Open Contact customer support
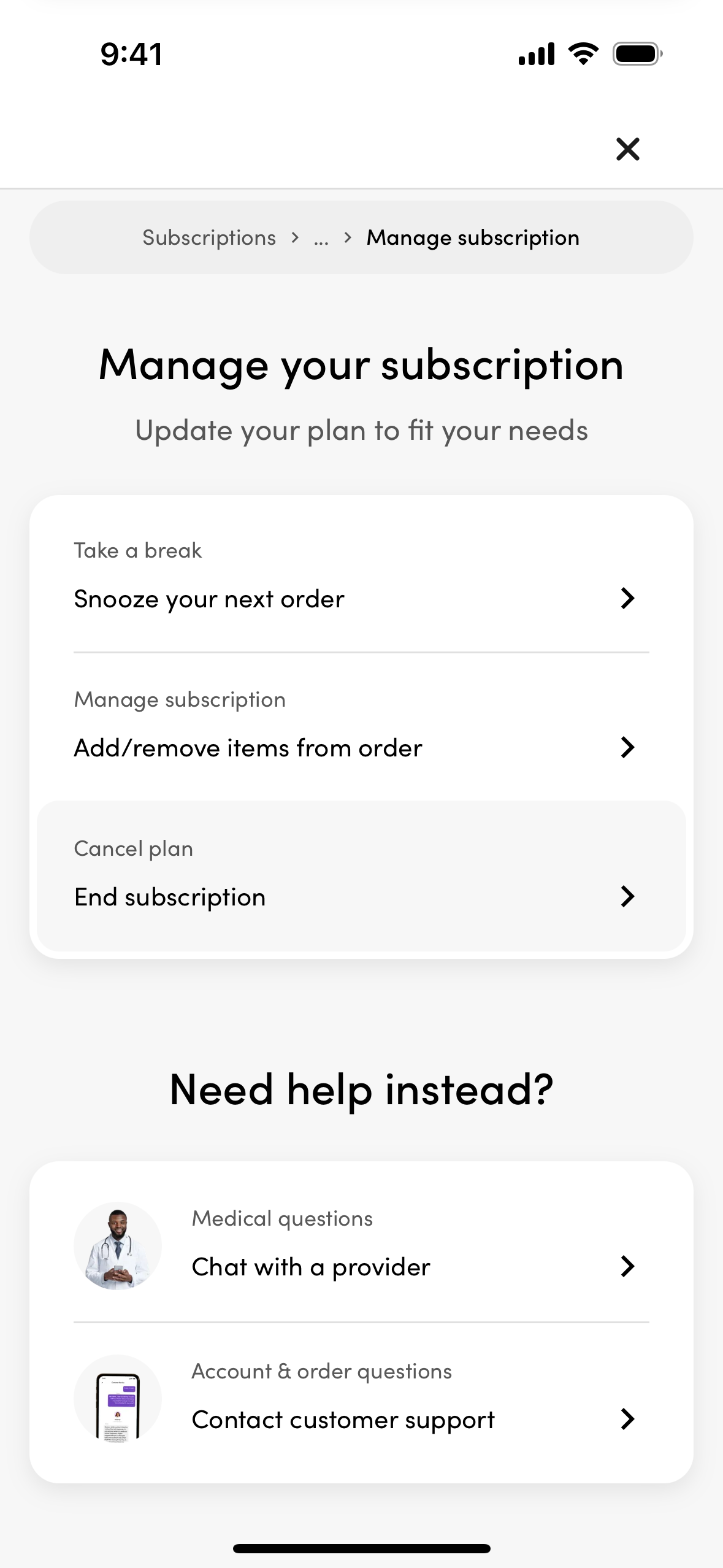723x1568 pixels. (x=361, y=1398)
